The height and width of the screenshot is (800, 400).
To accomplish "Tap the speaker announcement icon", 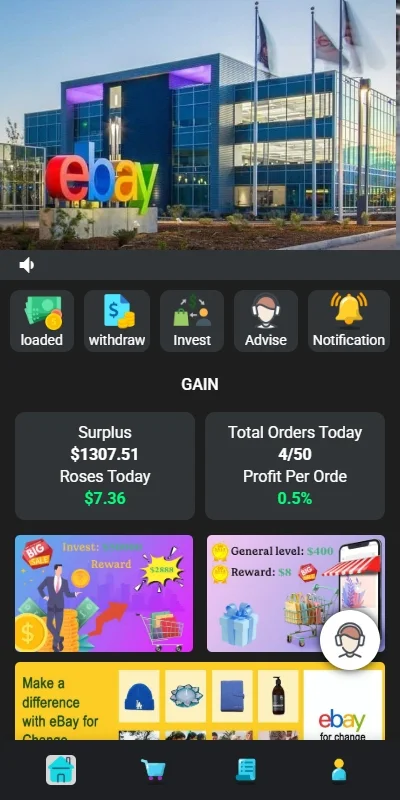I will (x=27, y=265).
